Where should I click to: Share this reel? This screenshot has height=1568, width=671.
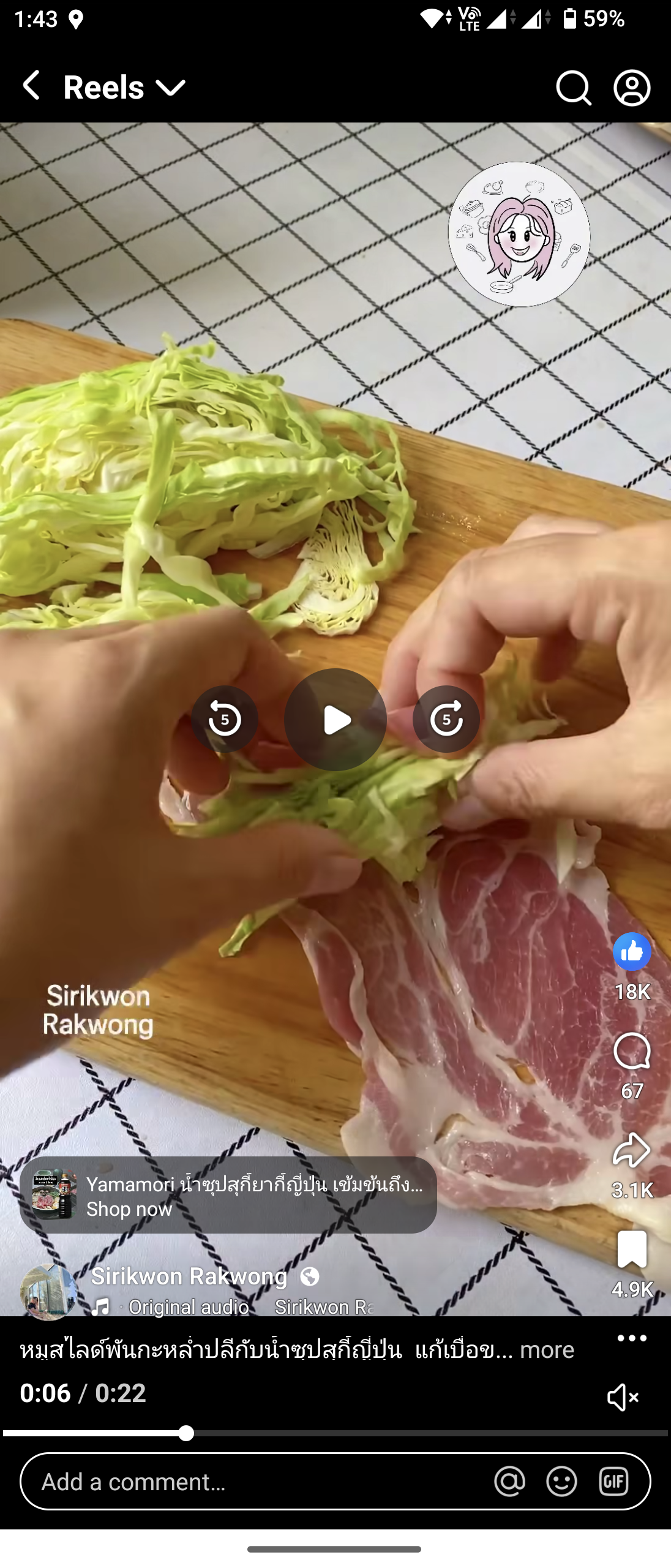632,1150
